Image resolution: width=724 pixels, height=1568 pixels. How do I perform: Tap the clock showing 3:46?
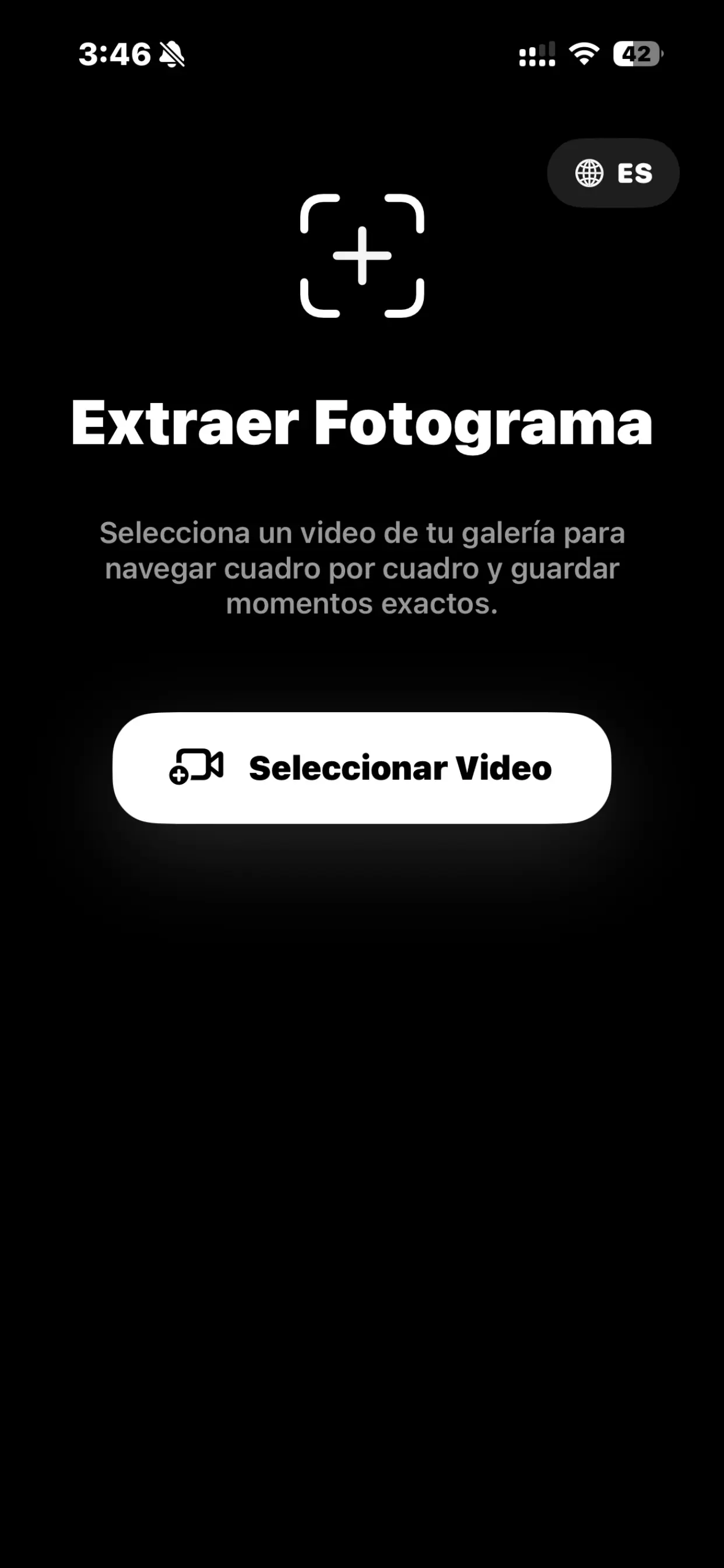(114, 54)
